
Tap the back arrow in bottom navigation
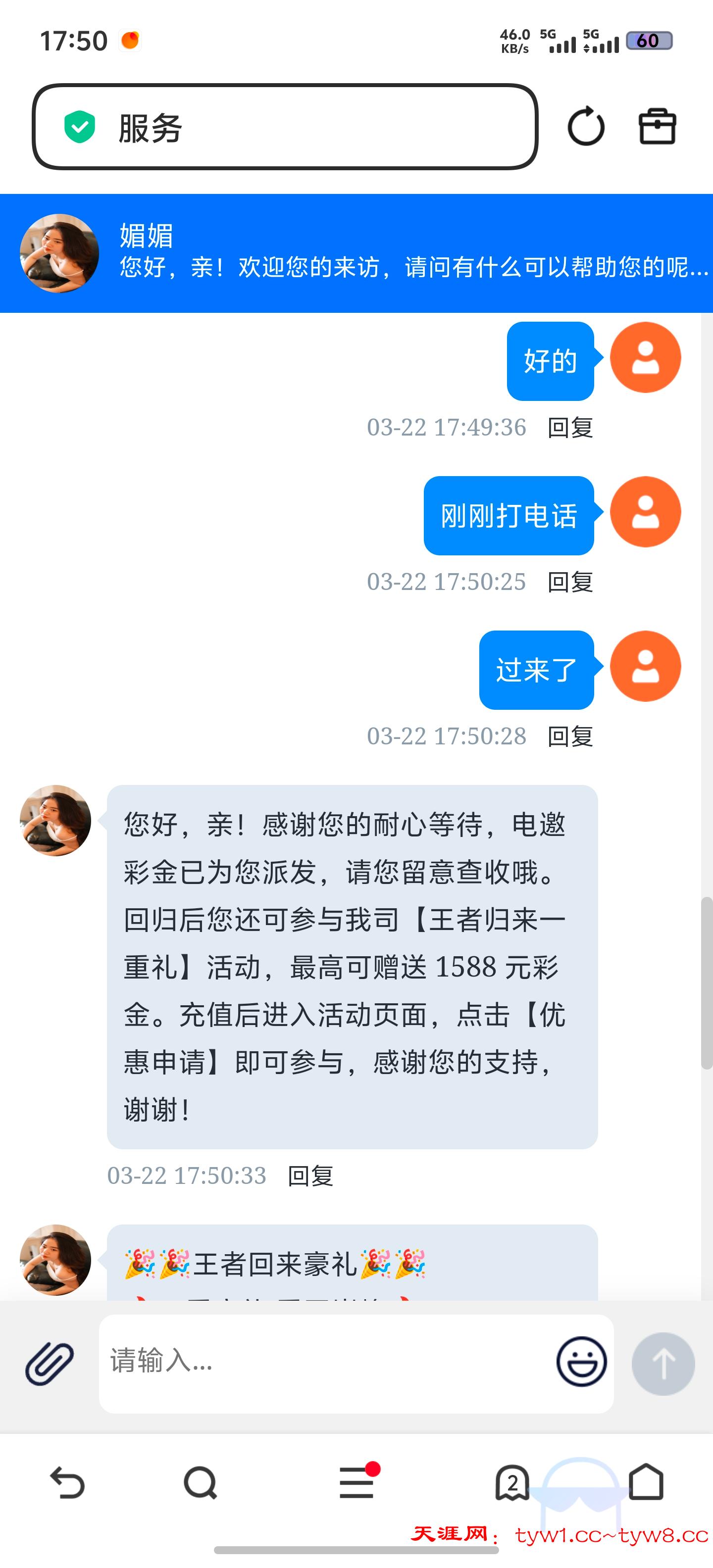[x=69, y=1484]
